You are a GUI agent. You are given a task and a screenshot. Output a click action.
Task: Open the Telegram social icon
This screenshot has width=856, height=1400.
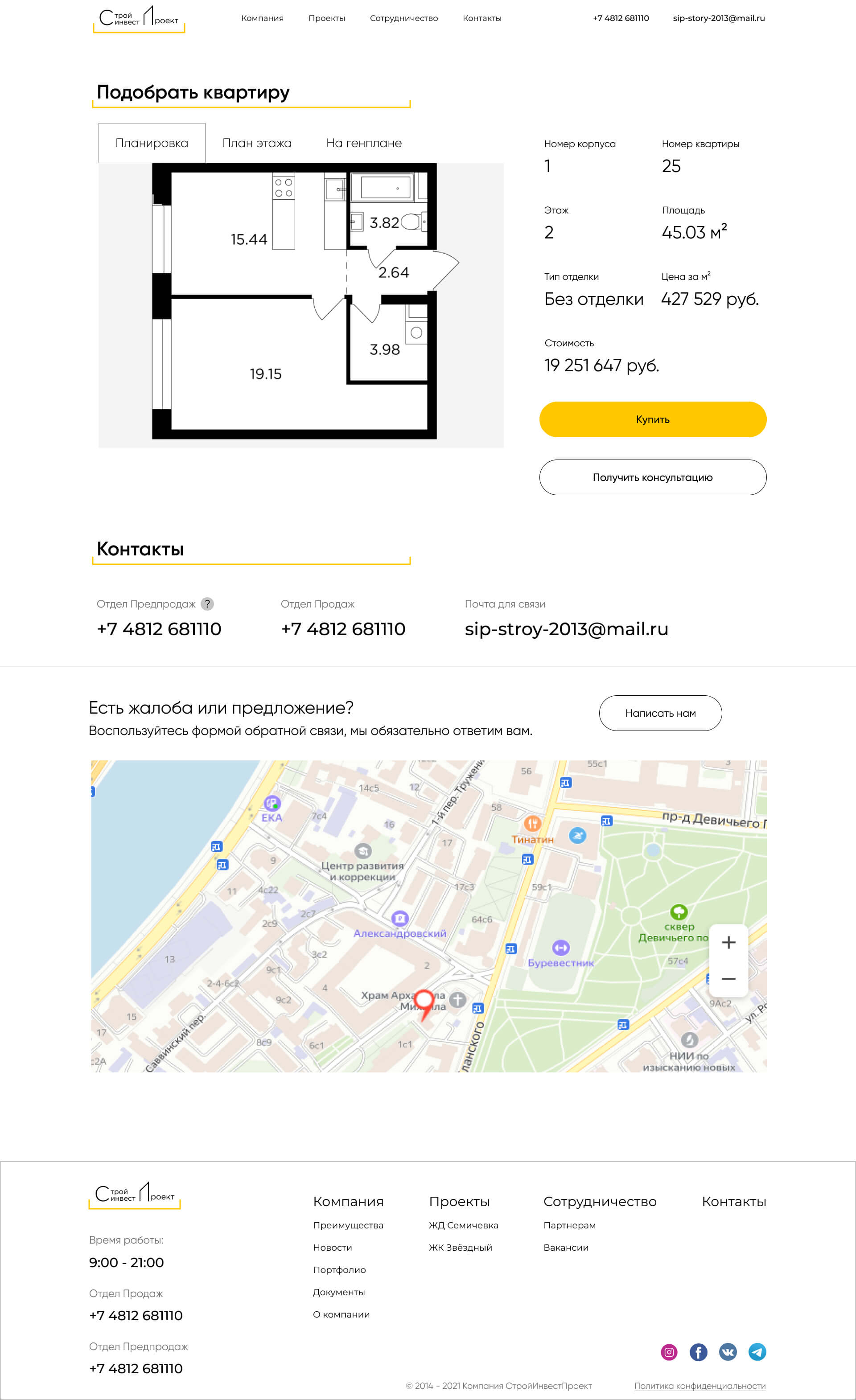tap(757, 1352)
